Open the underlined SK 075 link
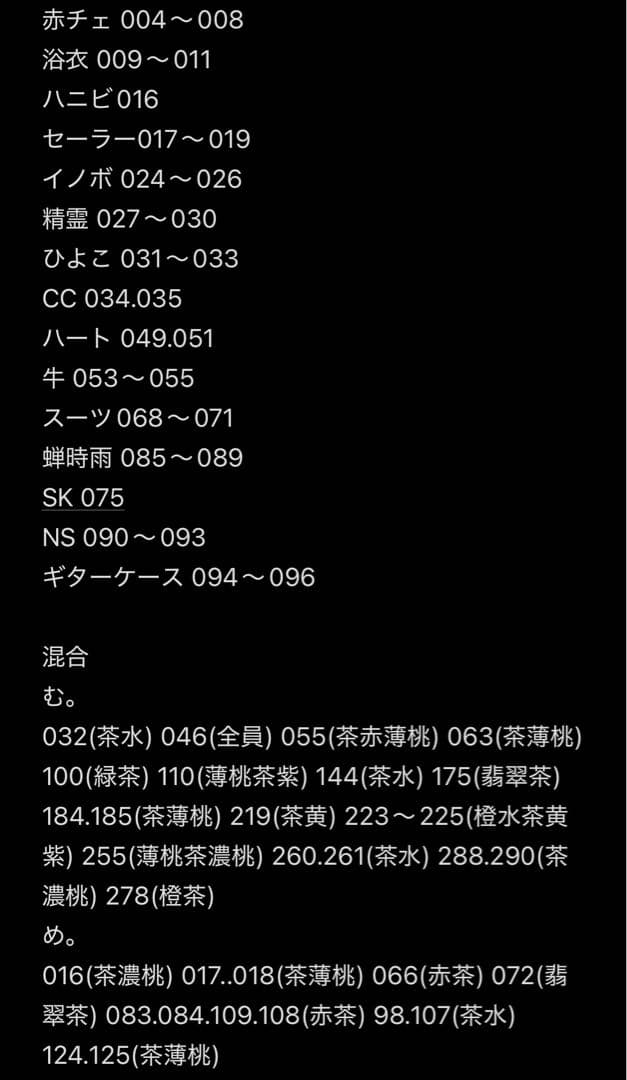This screenshot has width=627, height=1080. tap(83, 498)
